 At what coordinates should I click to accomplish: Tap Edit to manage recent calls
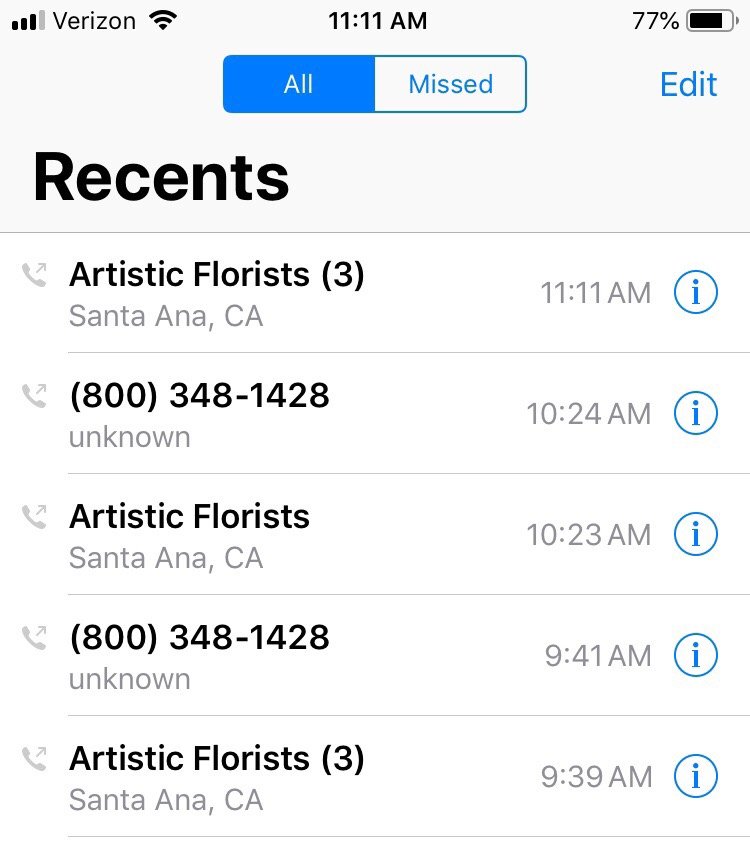click(x=689, y=85)
